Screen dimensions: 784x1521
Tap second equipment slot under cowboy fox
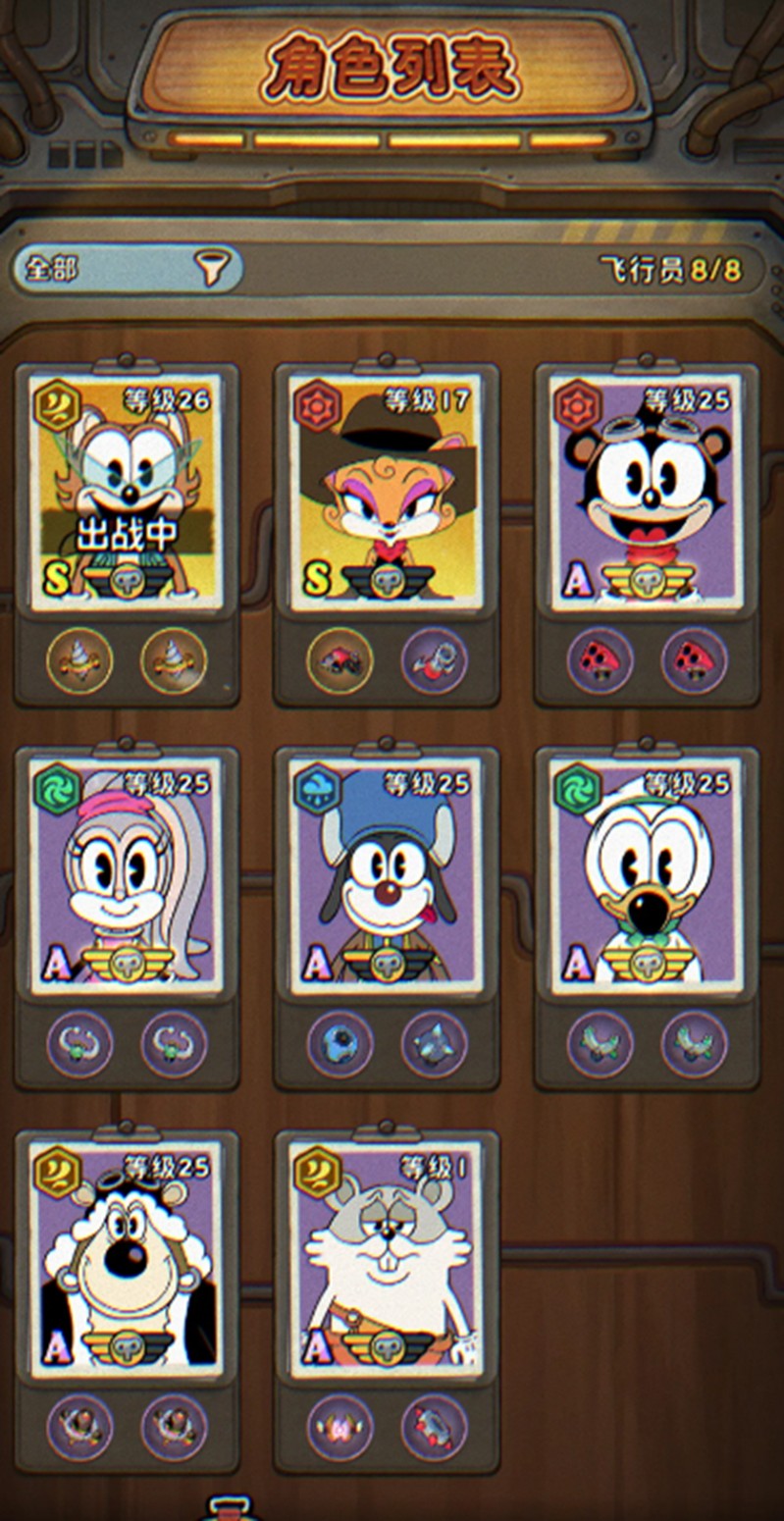434,660
